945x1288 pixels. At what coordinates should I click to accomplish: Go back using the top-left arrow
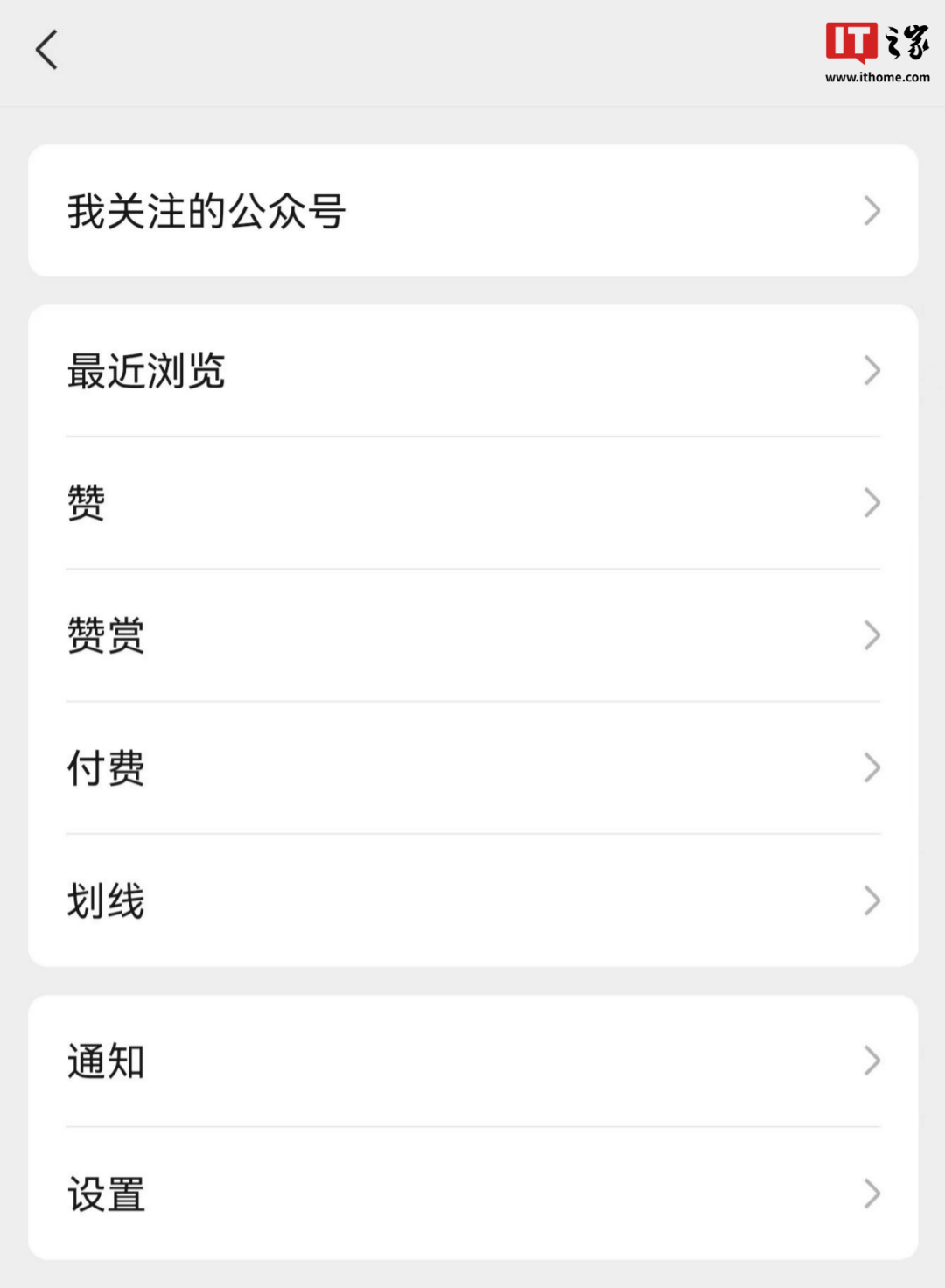pyautogui.click(x=46, y=50)
